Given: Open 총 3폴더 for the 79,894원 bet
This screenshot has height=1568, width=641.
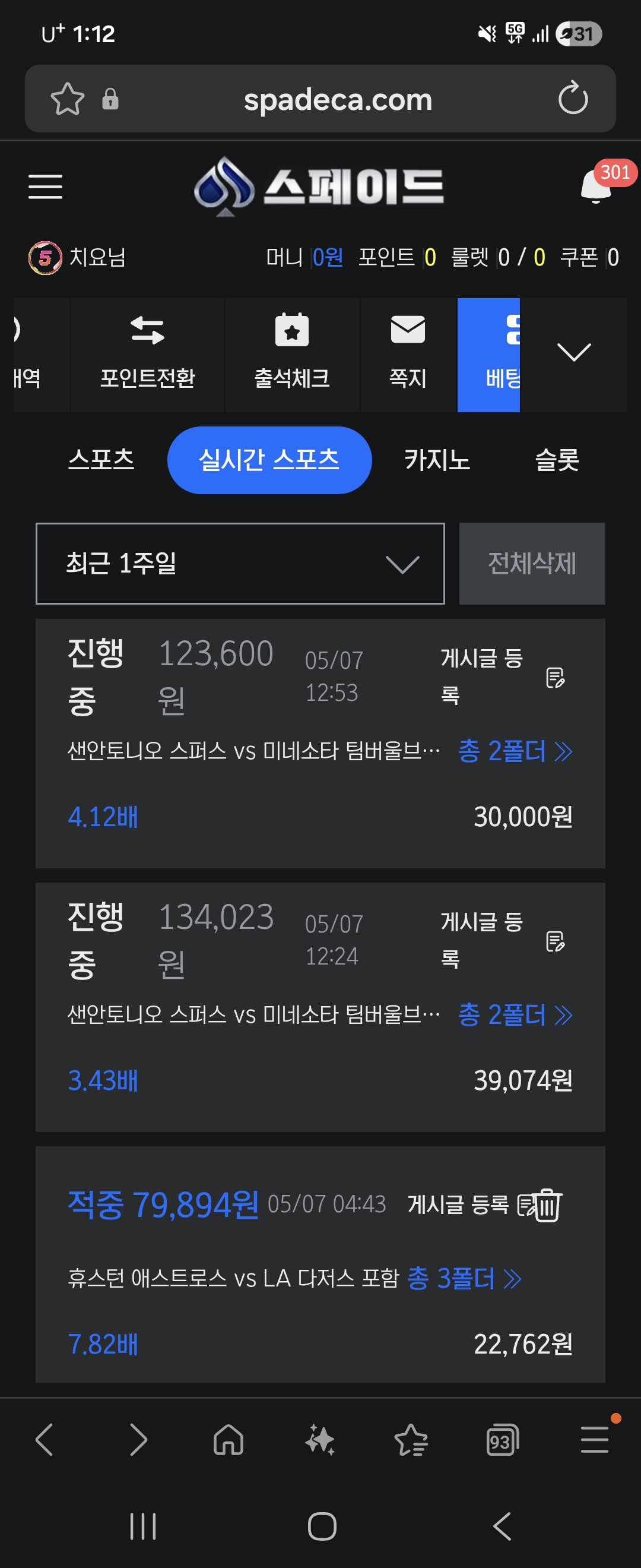Looking at the screenshot, I should 464,1278.
